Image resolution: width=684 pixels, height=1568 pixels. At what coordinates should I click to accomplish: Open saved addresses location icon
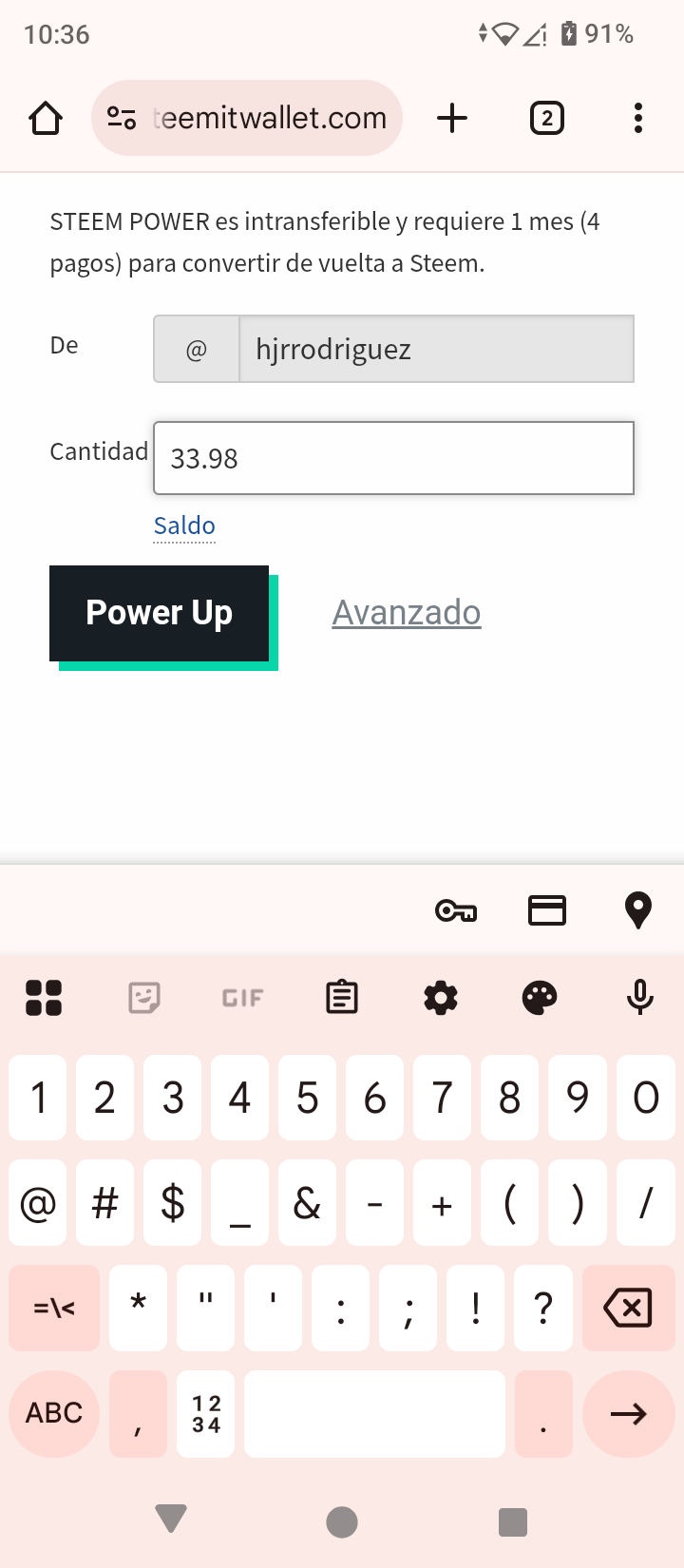[x=638, y=910]
